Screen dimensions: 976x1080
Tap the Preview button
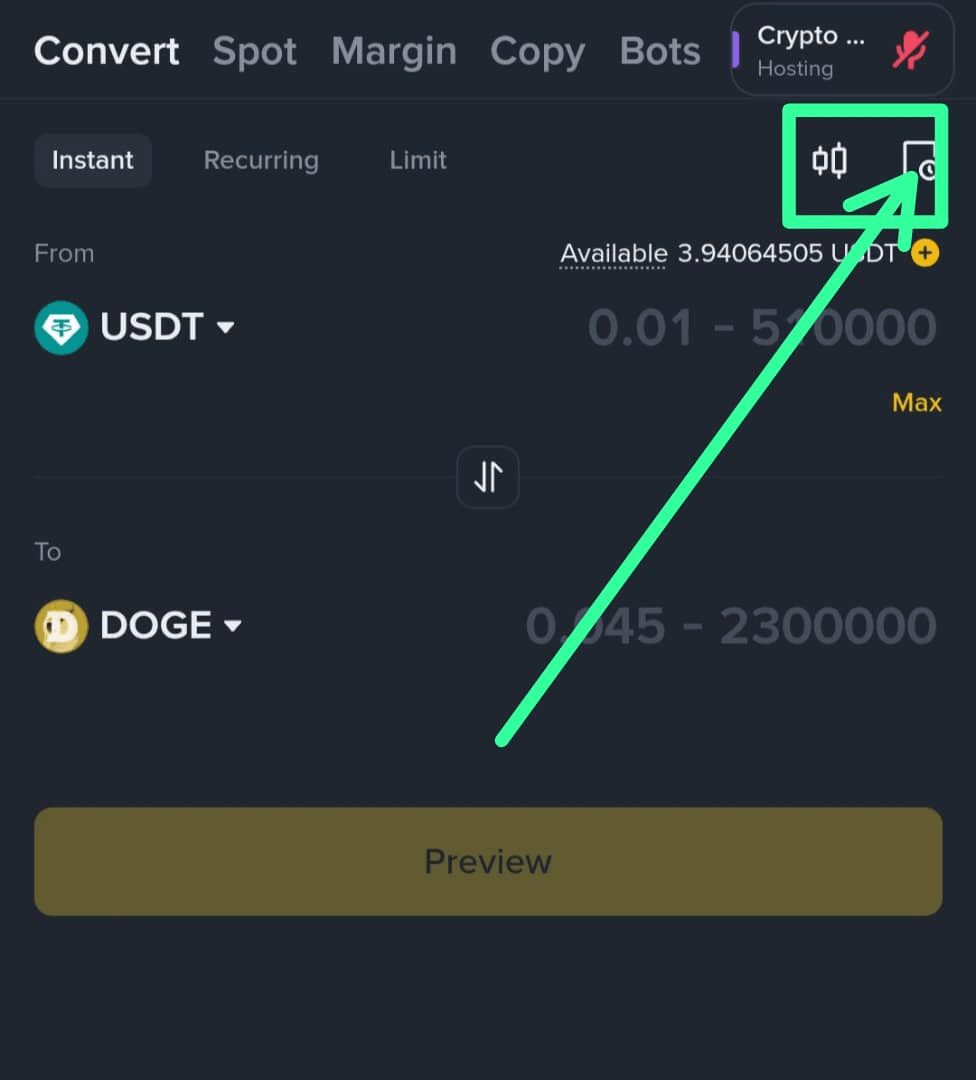(488, 861)
